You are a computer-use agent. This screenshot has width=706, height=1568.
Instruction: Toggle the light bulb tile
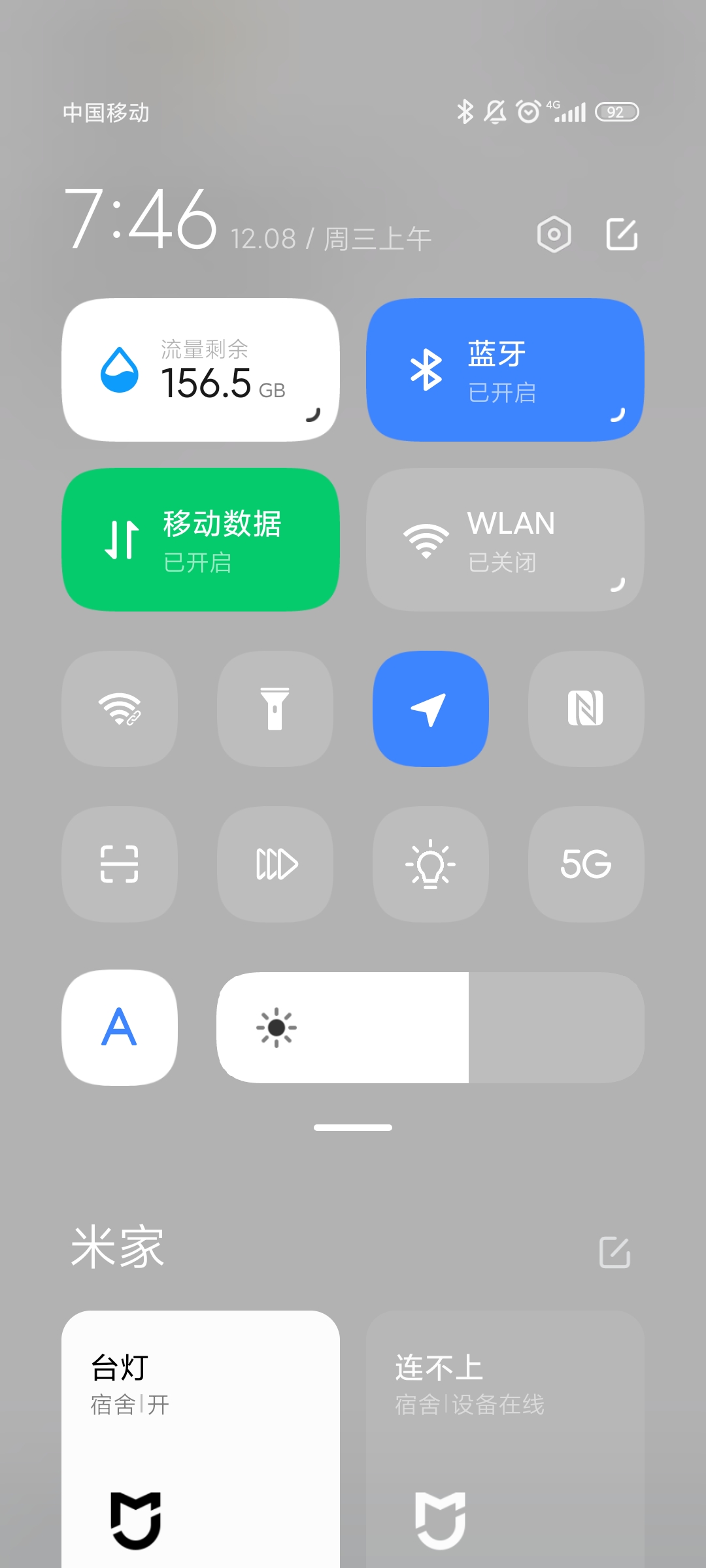pos(431,864)
